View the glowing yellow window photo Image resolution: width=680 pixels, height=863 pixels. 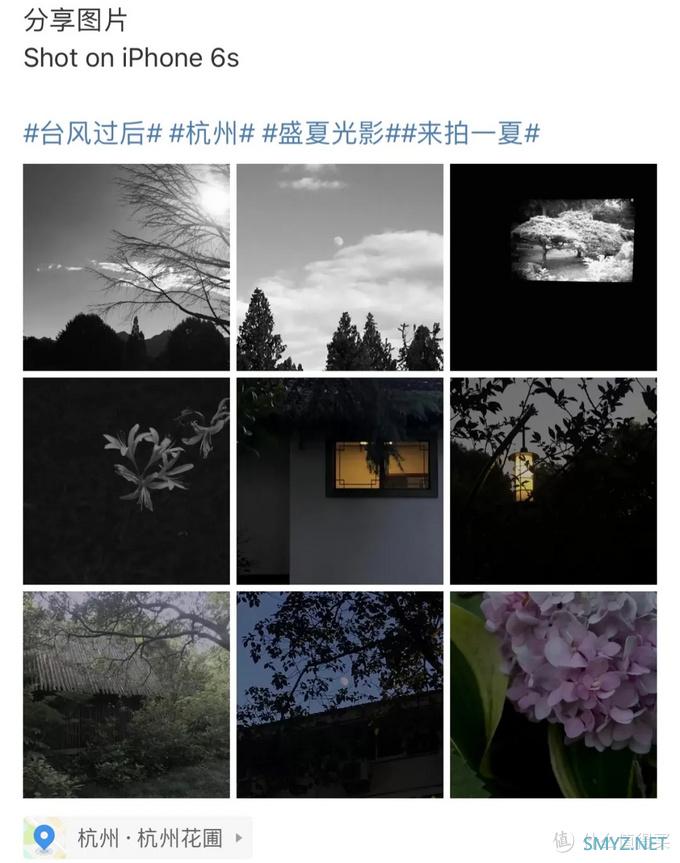point(340,481)
